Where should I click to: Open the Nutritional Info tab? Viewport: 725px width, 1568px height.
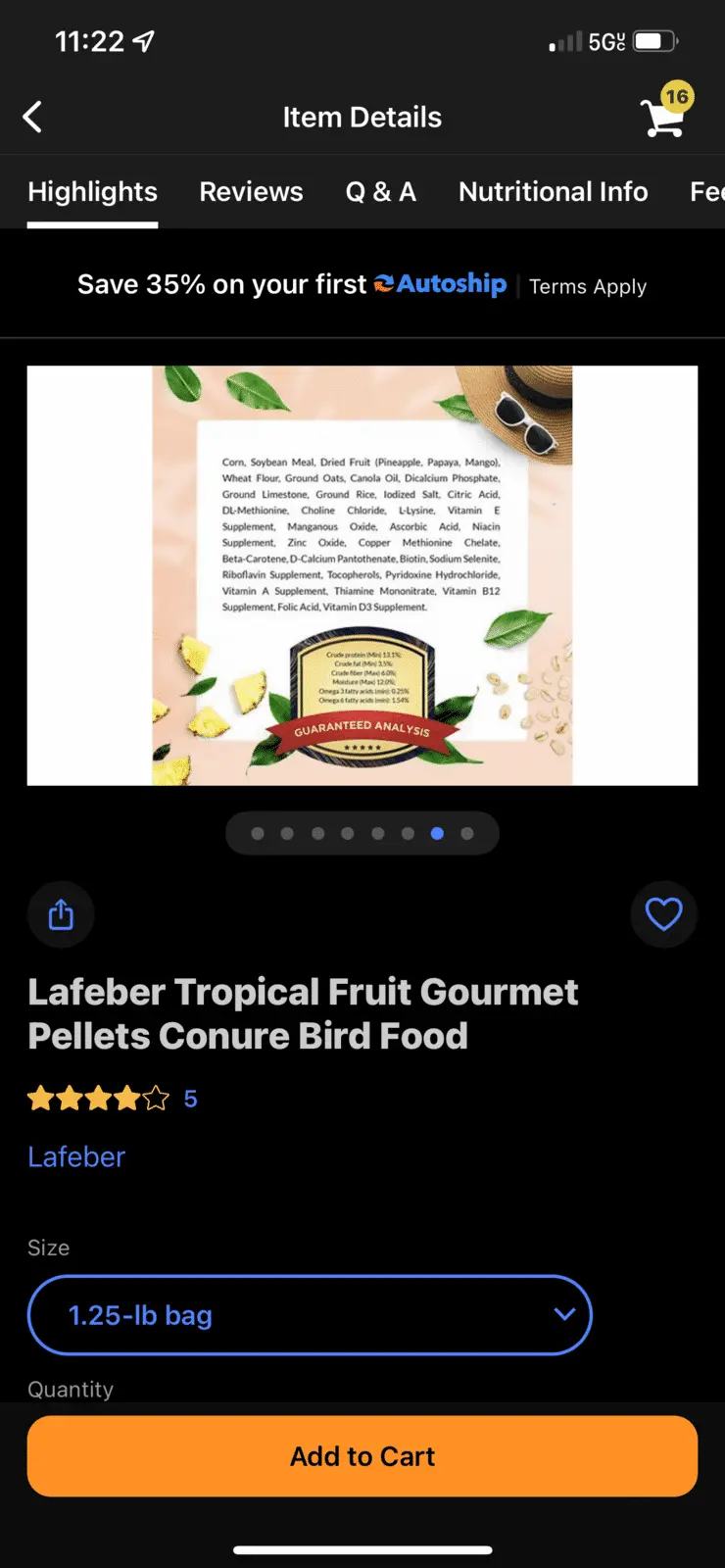553,192
